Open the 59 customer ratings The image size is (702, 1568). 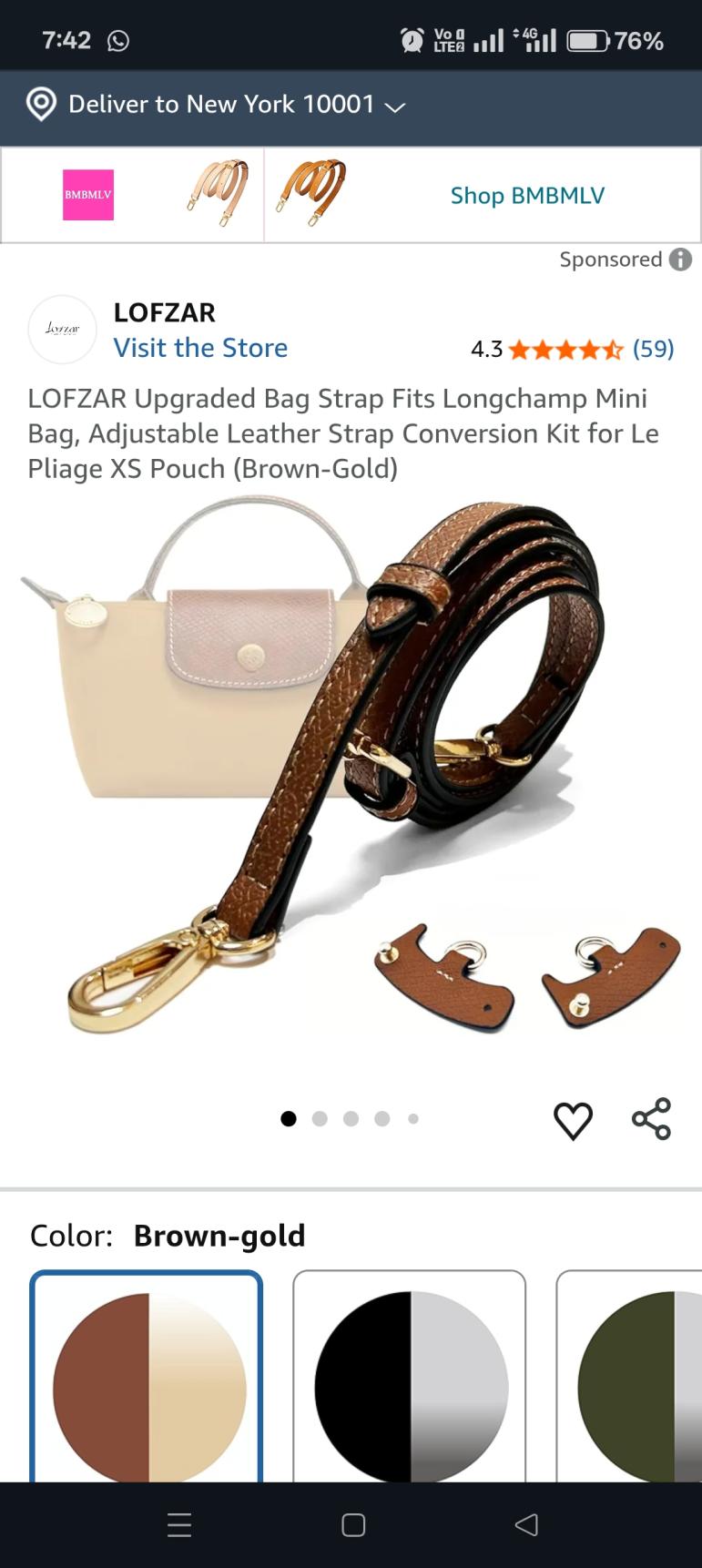pos(653,349)
